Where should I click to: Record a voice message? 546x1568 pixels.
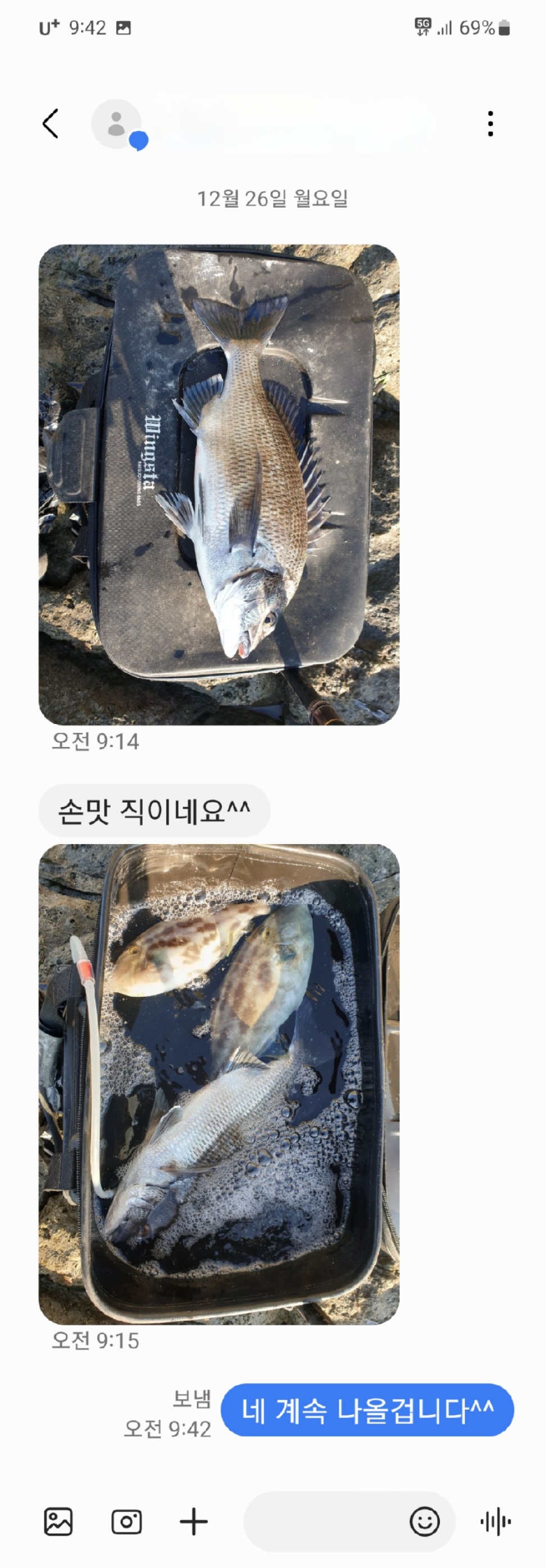click(x=495, y=1521)
